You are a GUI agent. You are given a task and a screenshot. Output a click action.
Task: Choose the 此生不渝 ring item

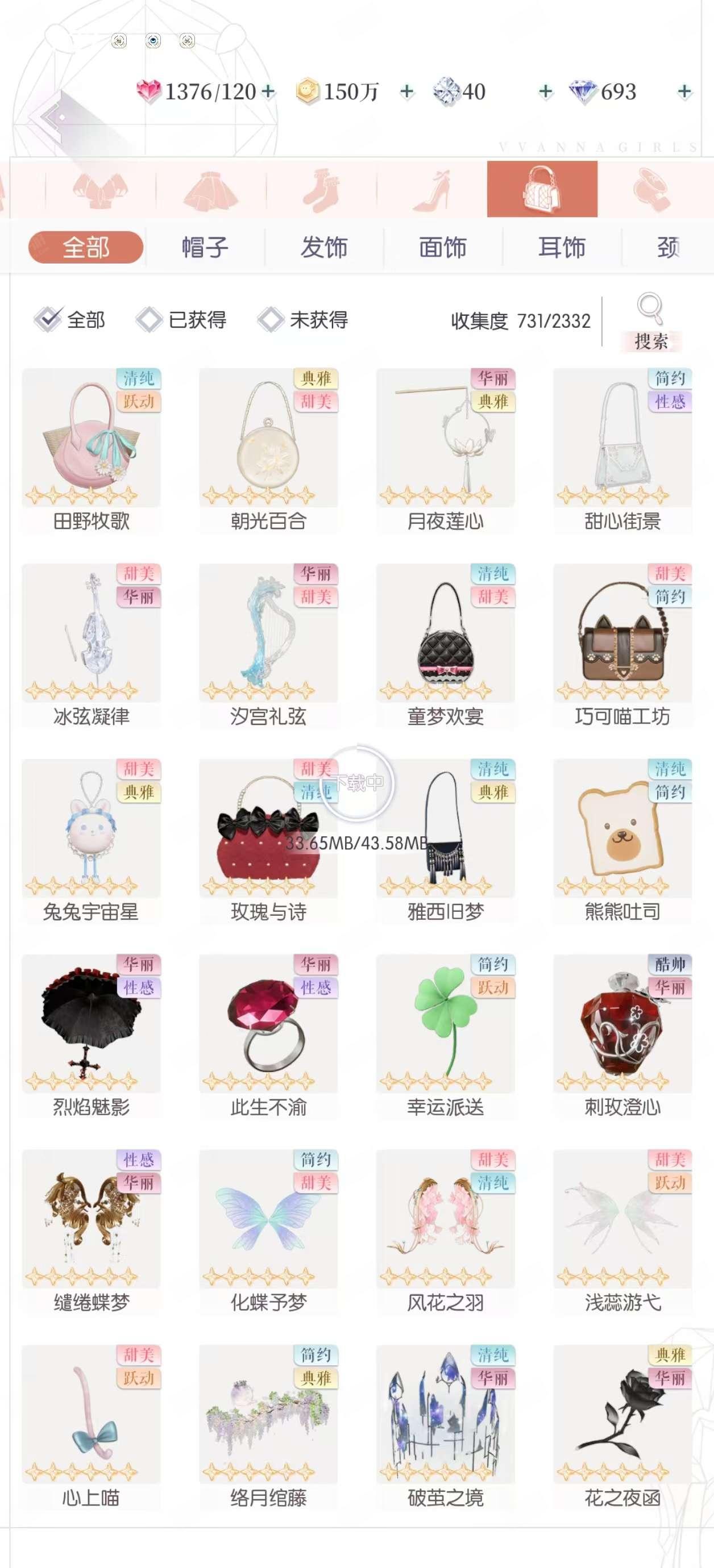268,1037
